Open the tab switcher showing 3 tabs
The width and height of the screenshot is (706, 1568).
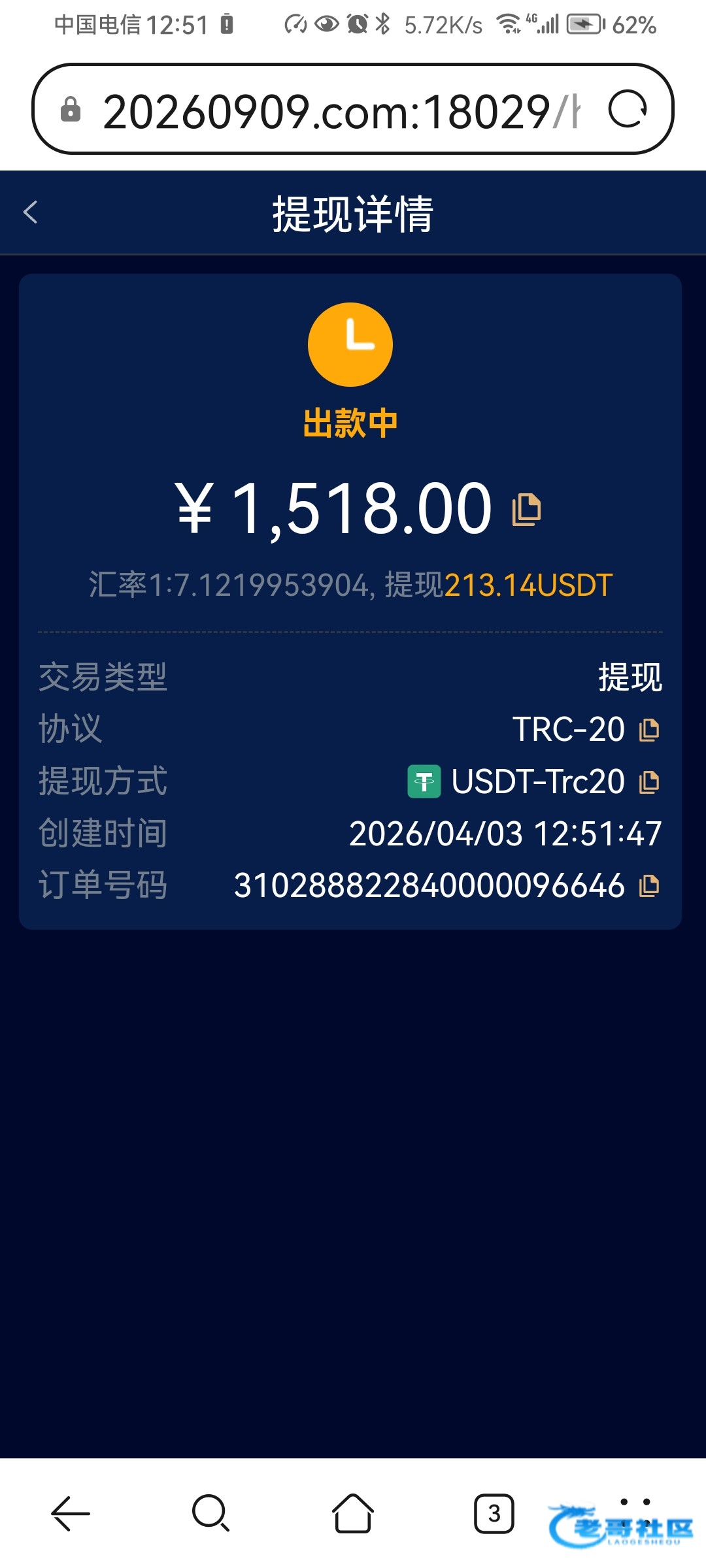pos(494,1513)
